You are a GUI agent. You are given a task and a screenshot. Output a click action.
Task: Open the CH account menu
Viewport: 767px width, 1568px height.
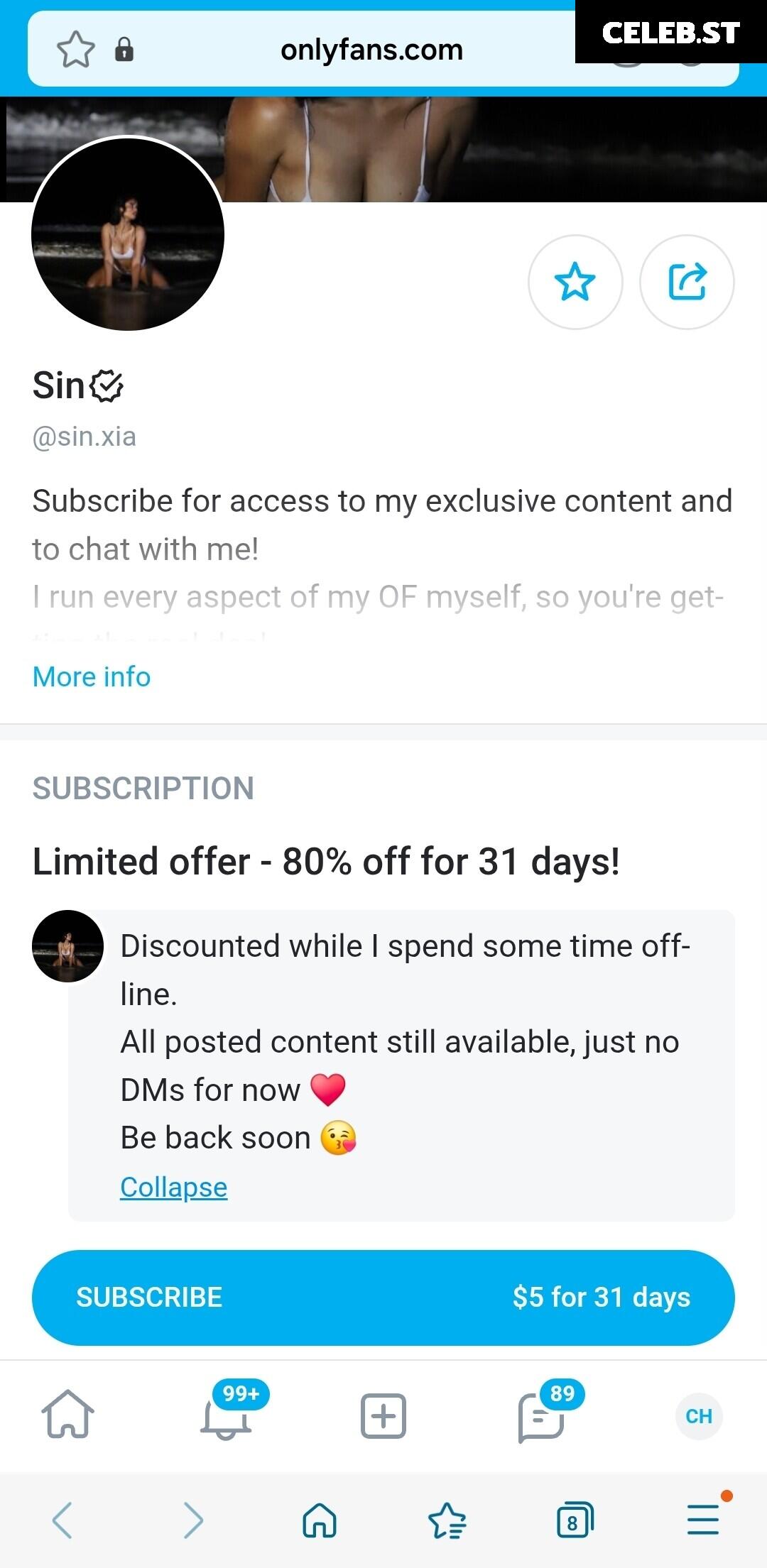(x=699, y=1416)
